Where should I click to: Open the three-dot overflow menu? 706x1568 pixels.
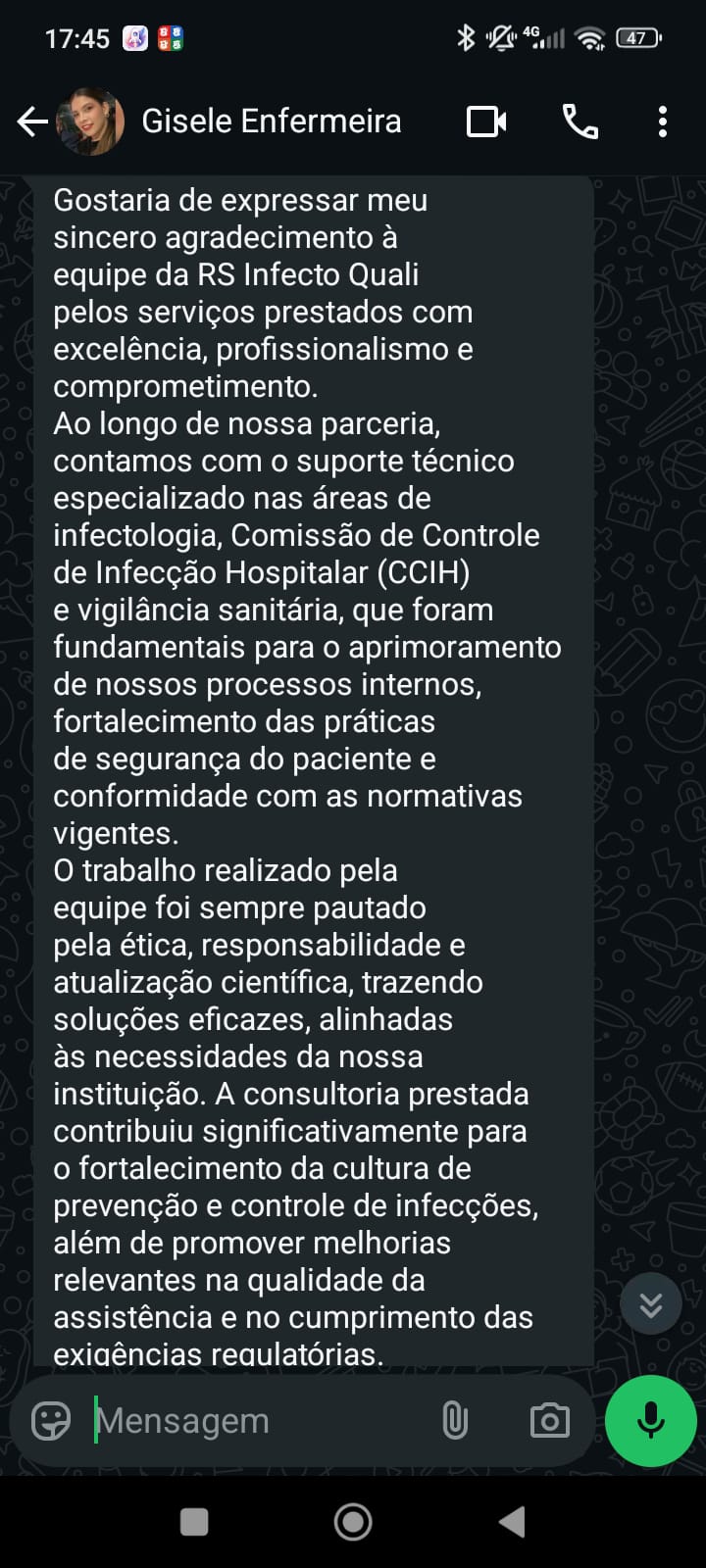662,121
